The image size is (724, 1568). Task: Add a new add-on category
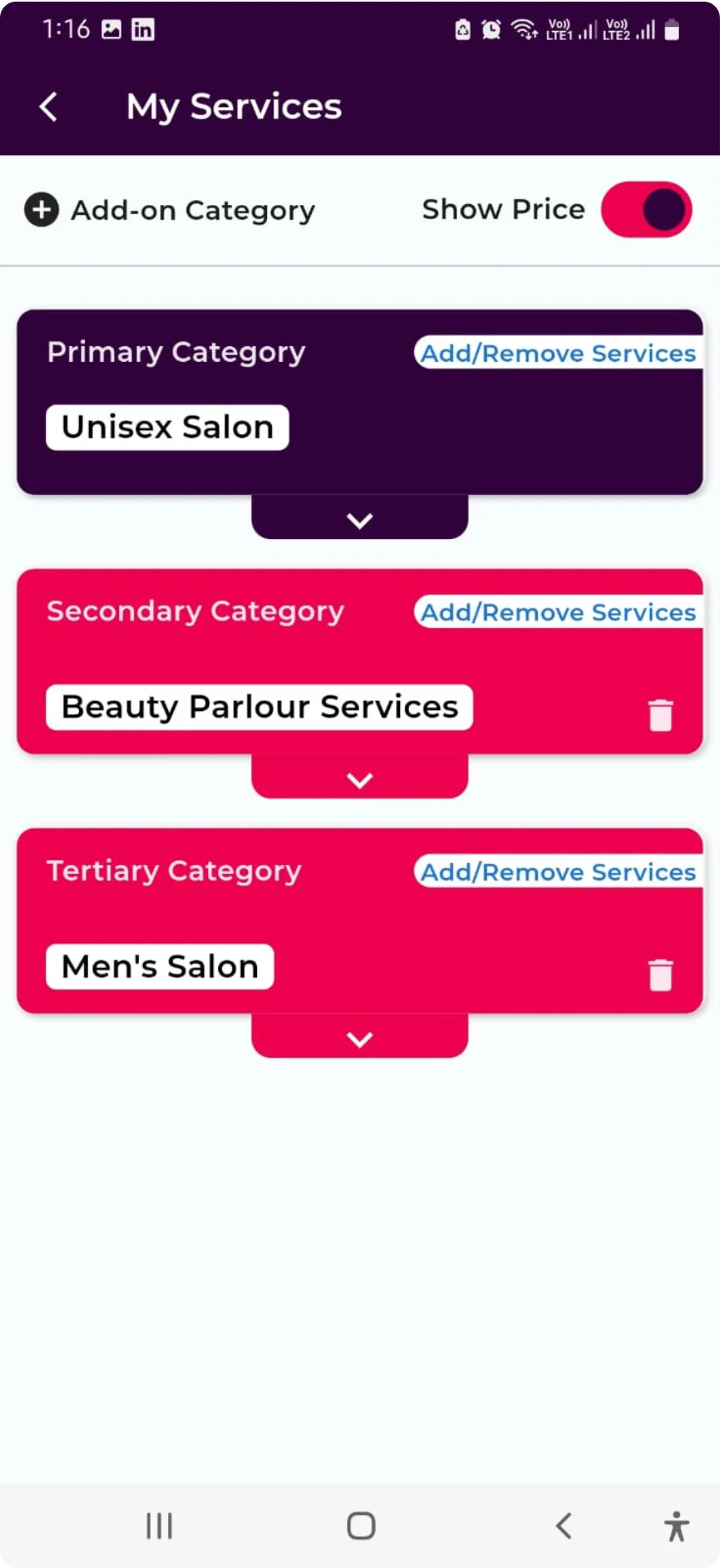point(169,210)
